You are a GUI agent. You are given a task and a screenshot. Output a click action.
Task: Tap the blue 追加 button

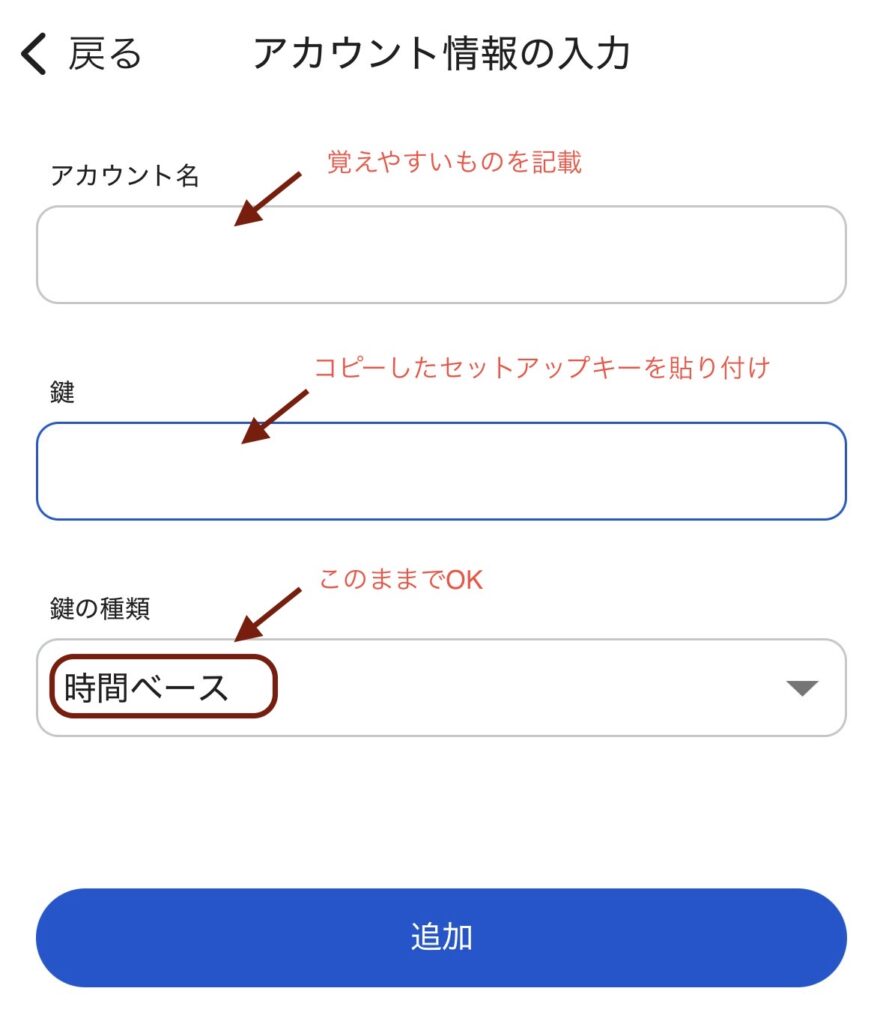tap(441, 938)
